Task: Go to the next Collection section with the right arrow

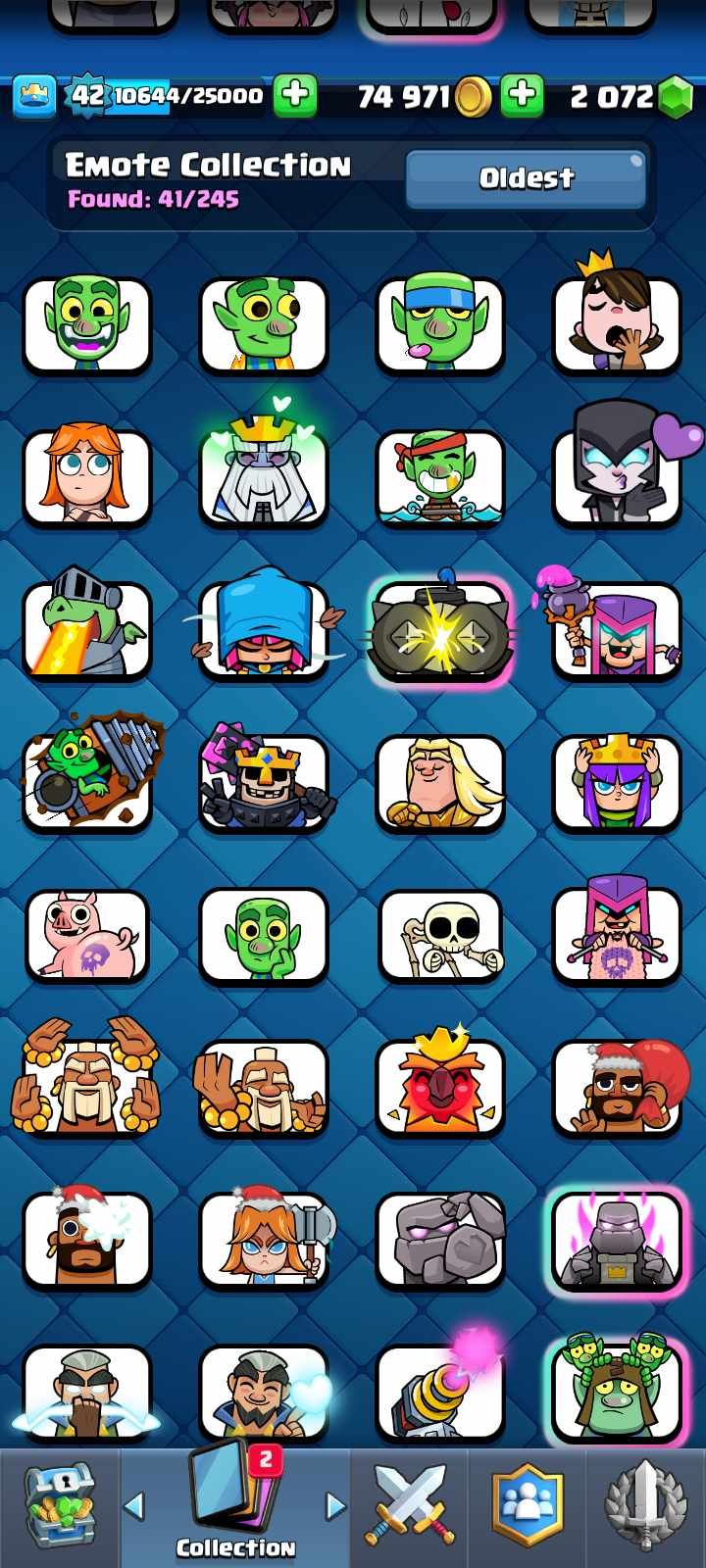Action: (x=335, y=1505)
